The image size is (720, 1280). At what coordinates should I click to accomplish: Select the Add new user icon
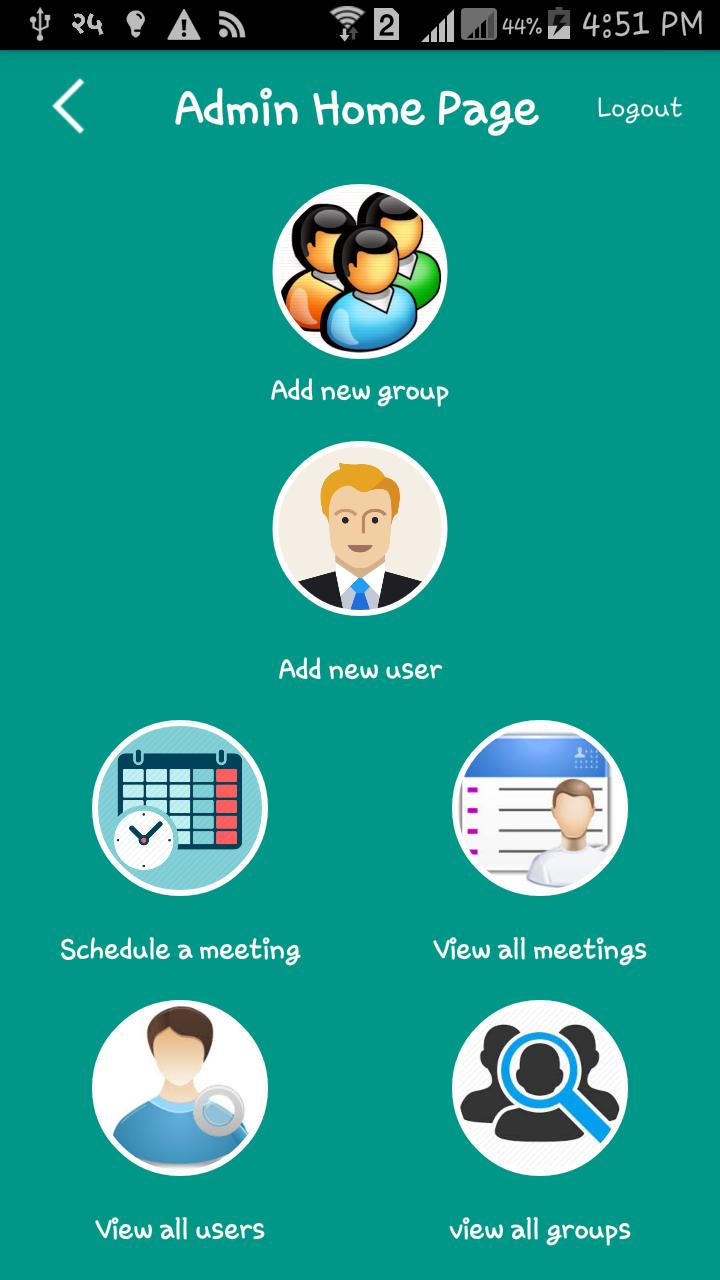(x=360, y=527)
